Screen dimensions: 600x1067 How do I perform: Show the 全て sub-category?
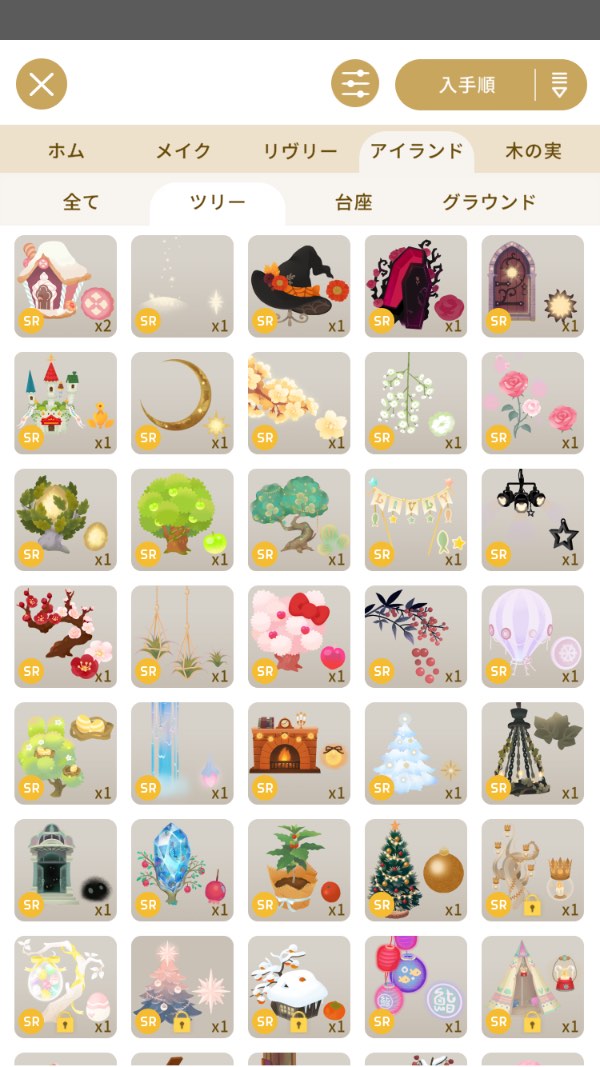pos(81,202)
